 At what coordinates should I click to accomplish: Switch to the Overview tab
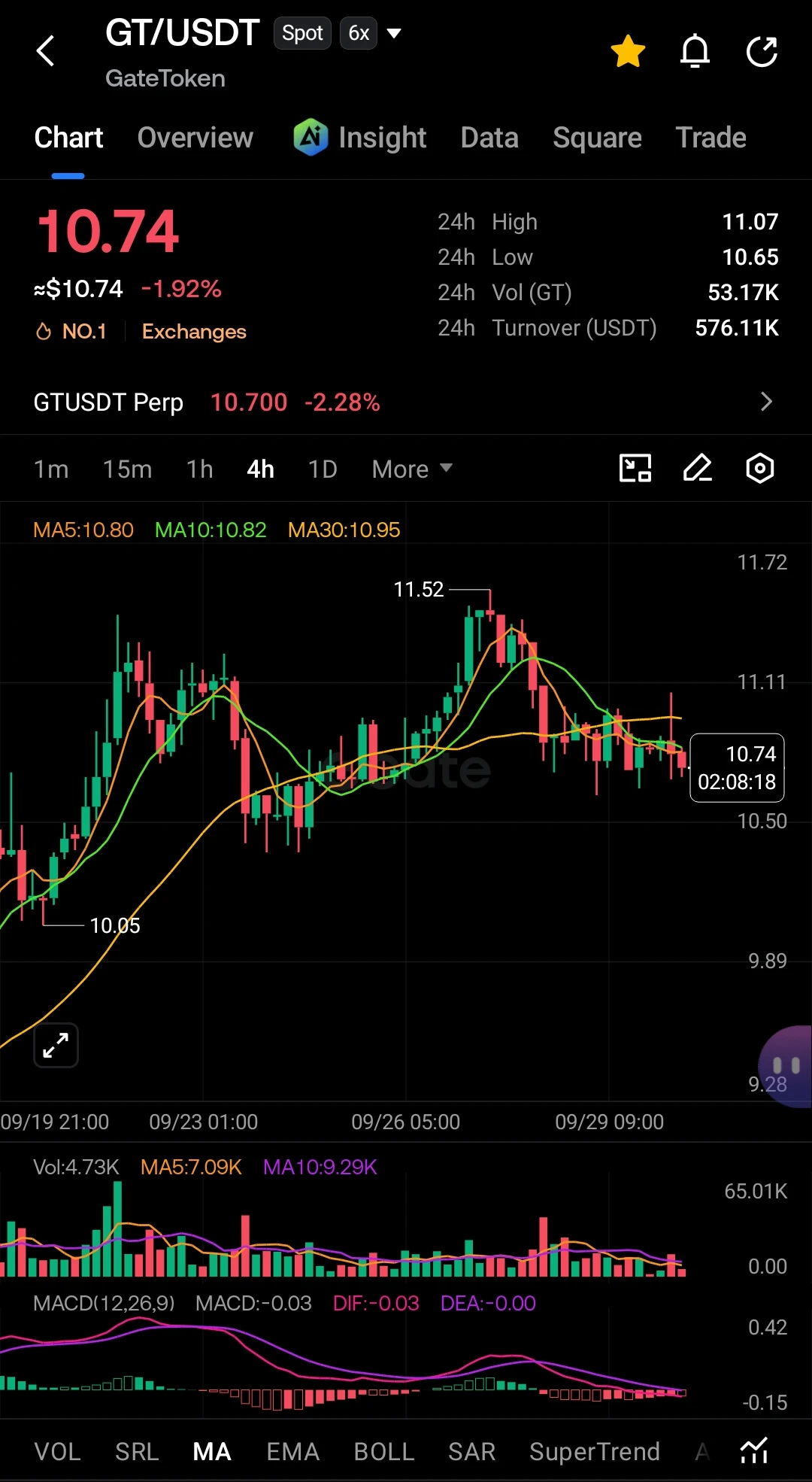pos(195,138)
